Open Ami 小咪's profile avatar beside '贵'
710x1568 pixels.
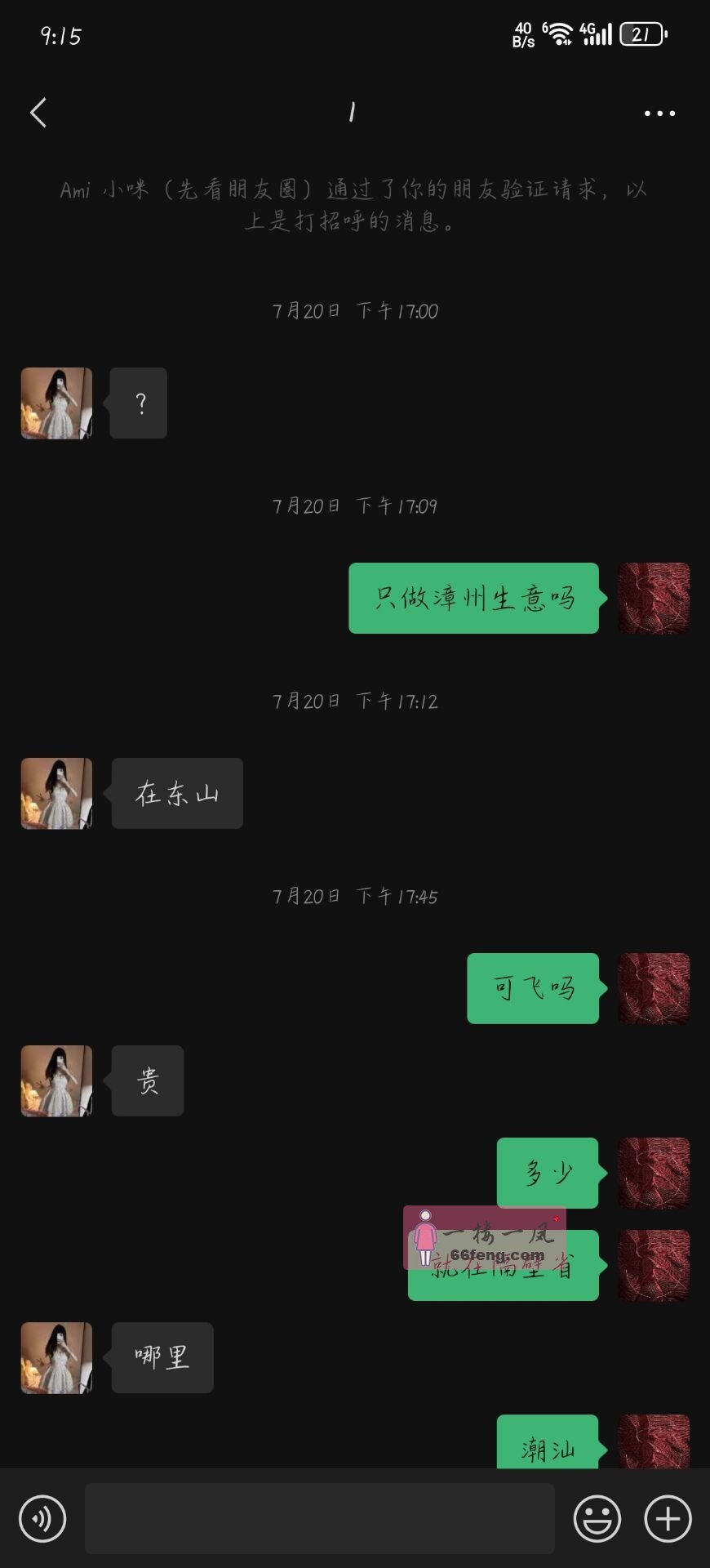click(x=55, y=1080)
